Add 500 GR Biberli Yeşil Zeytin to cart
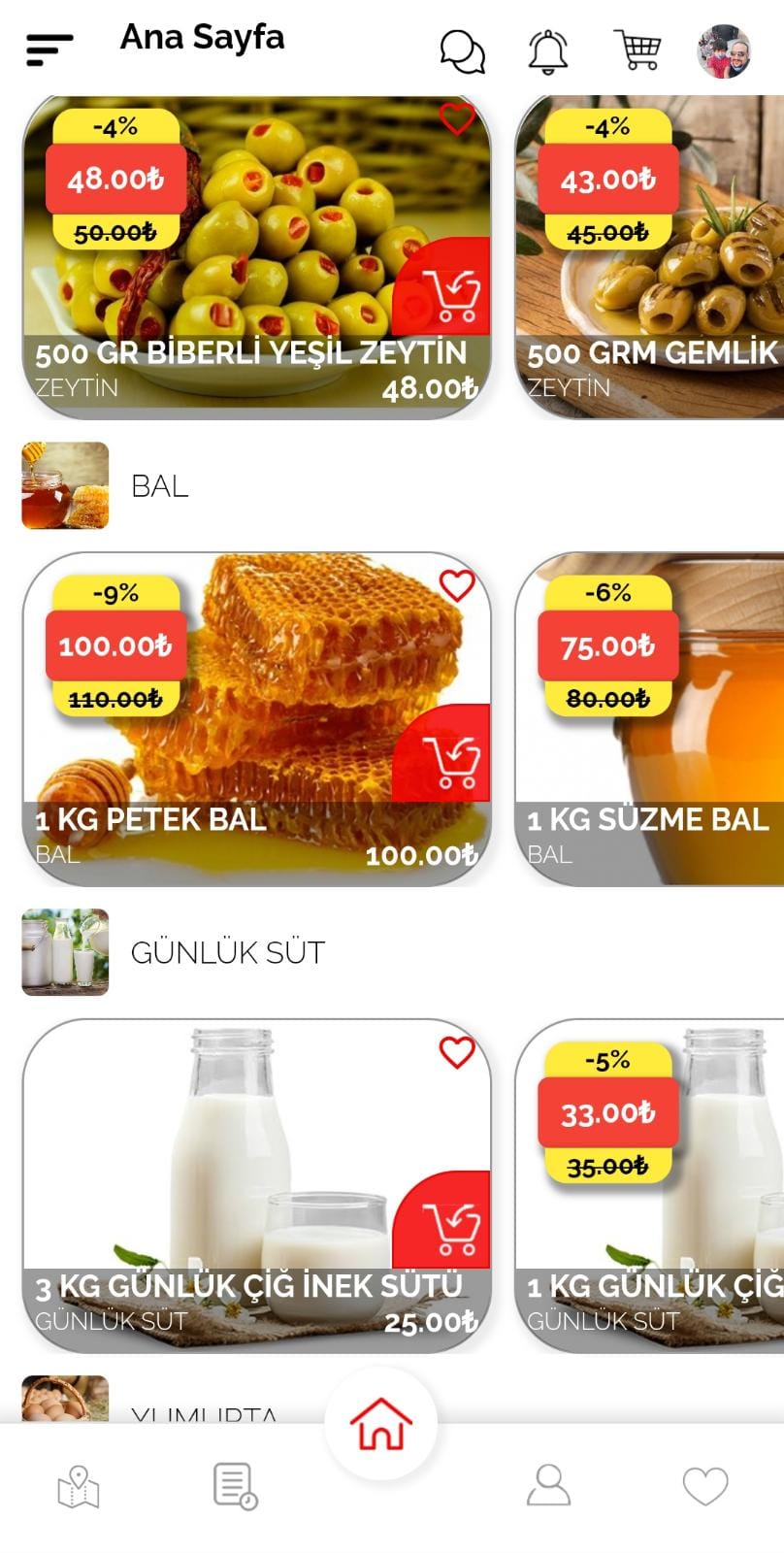Viewport: 784px width, 1553px height. [x=449, y=291]
